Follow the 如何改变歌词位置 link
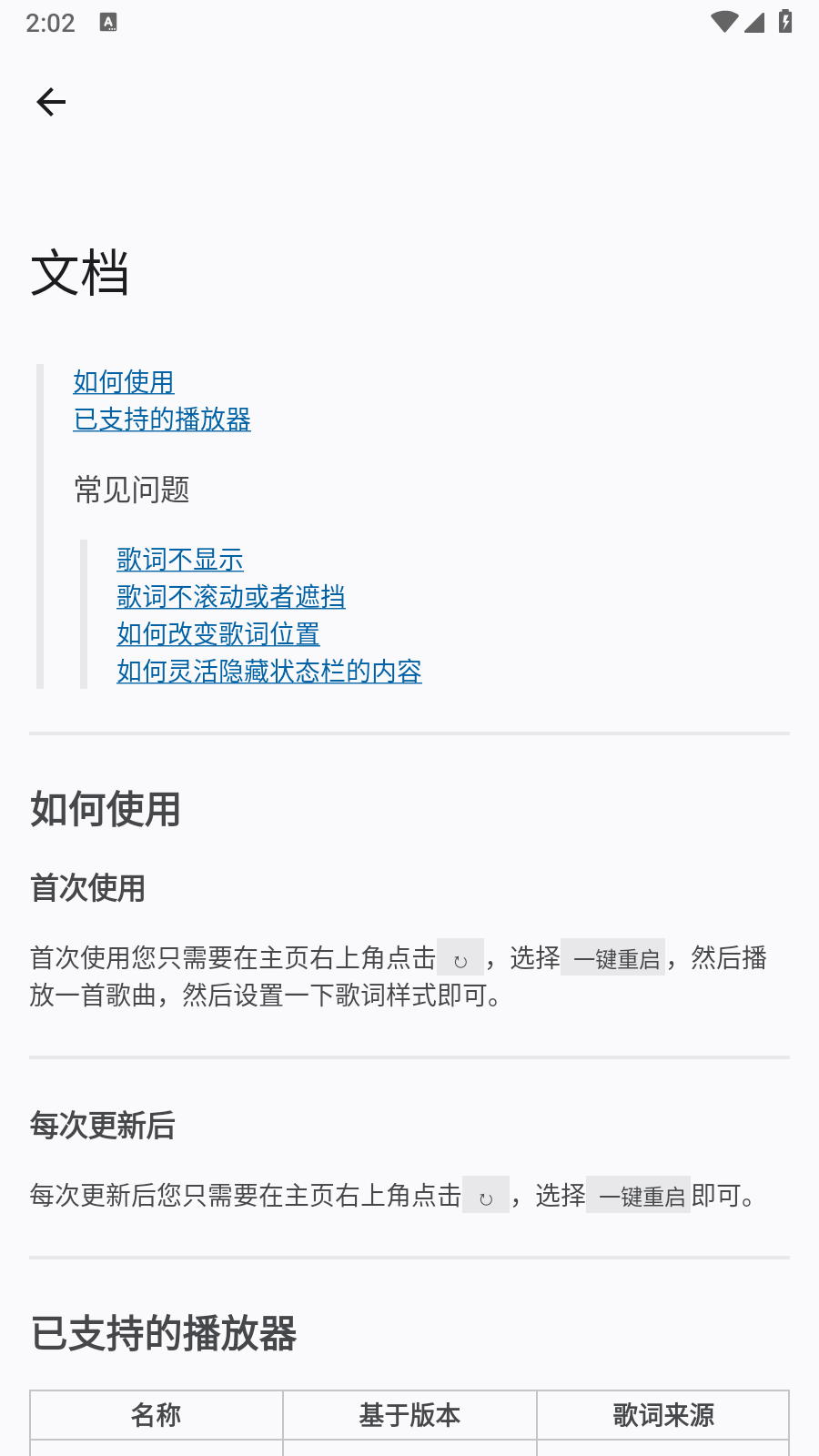The image size is (819, 1456). (218, 634)
